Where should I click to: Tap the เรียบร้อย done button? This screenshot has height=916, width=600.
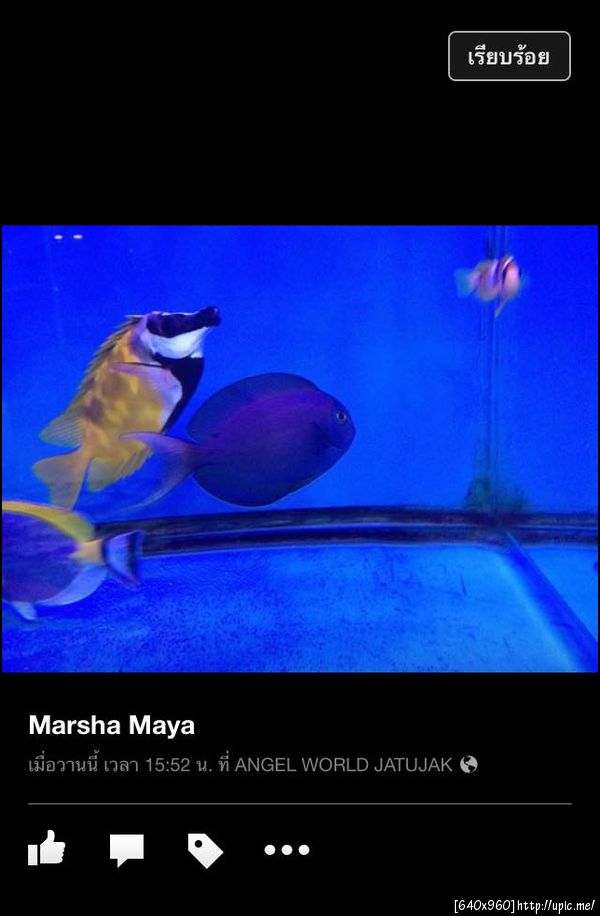tap(509, 57)
